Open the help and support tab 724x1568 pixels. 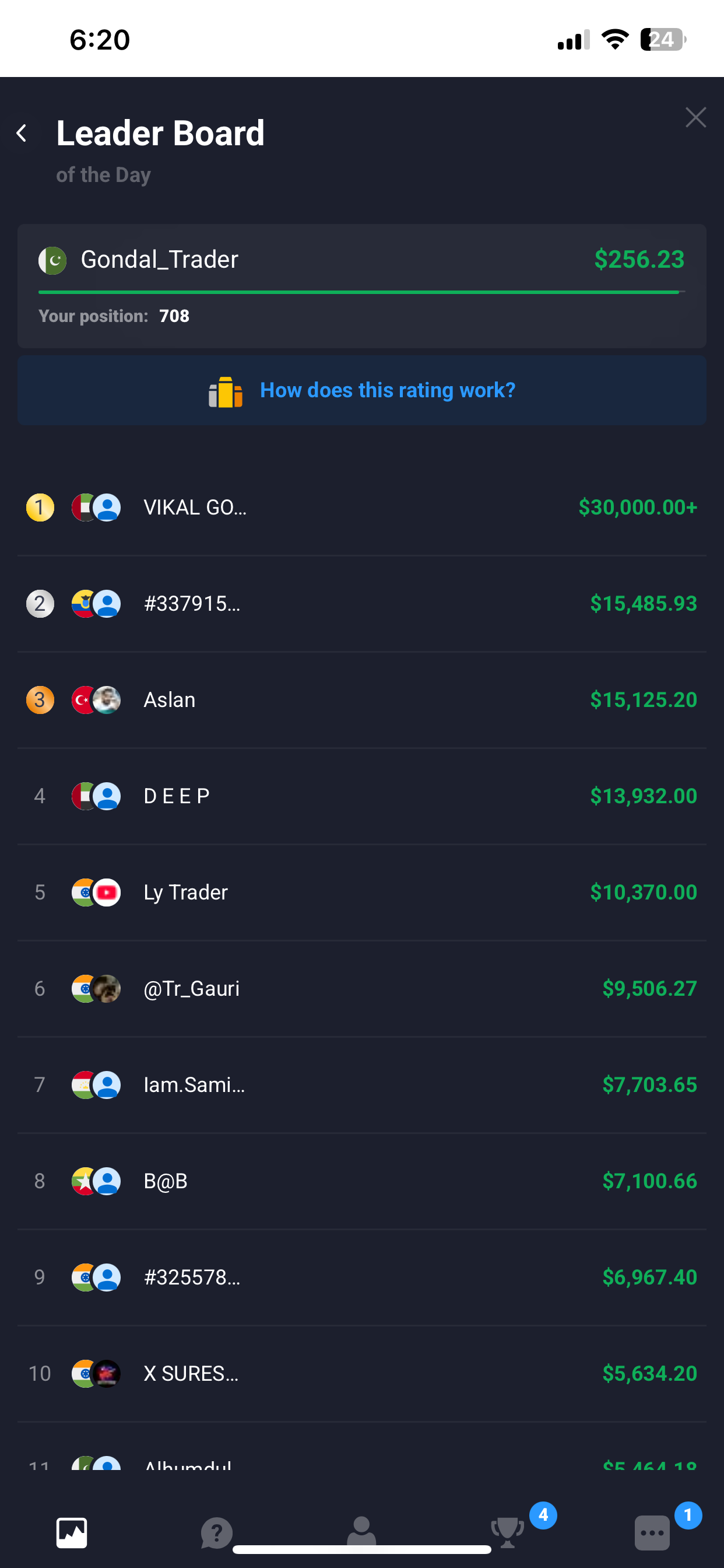tap(217, 1532)
